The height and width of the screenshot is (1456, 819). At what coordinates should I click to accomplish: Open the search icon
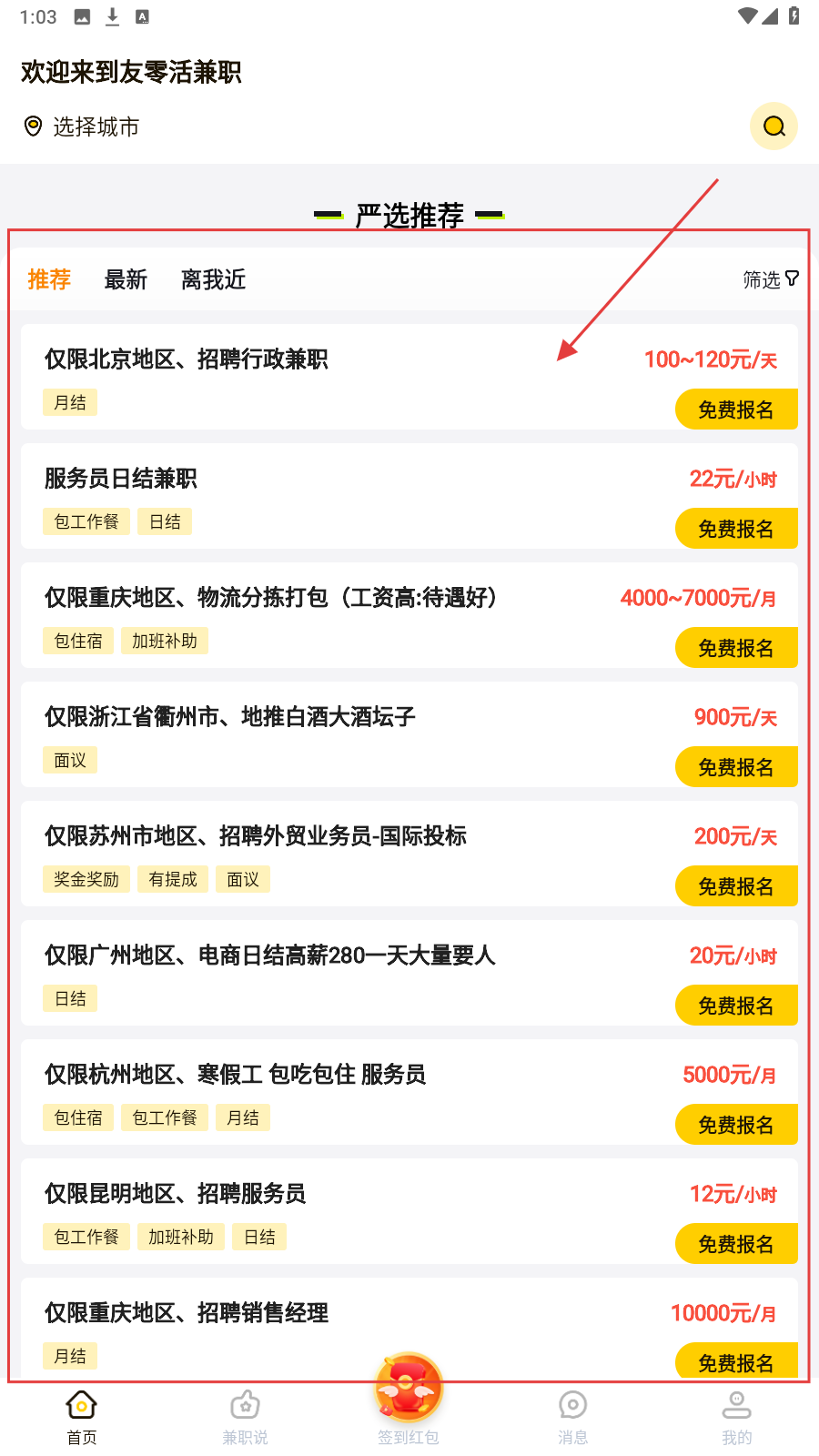tap(773, 126)
